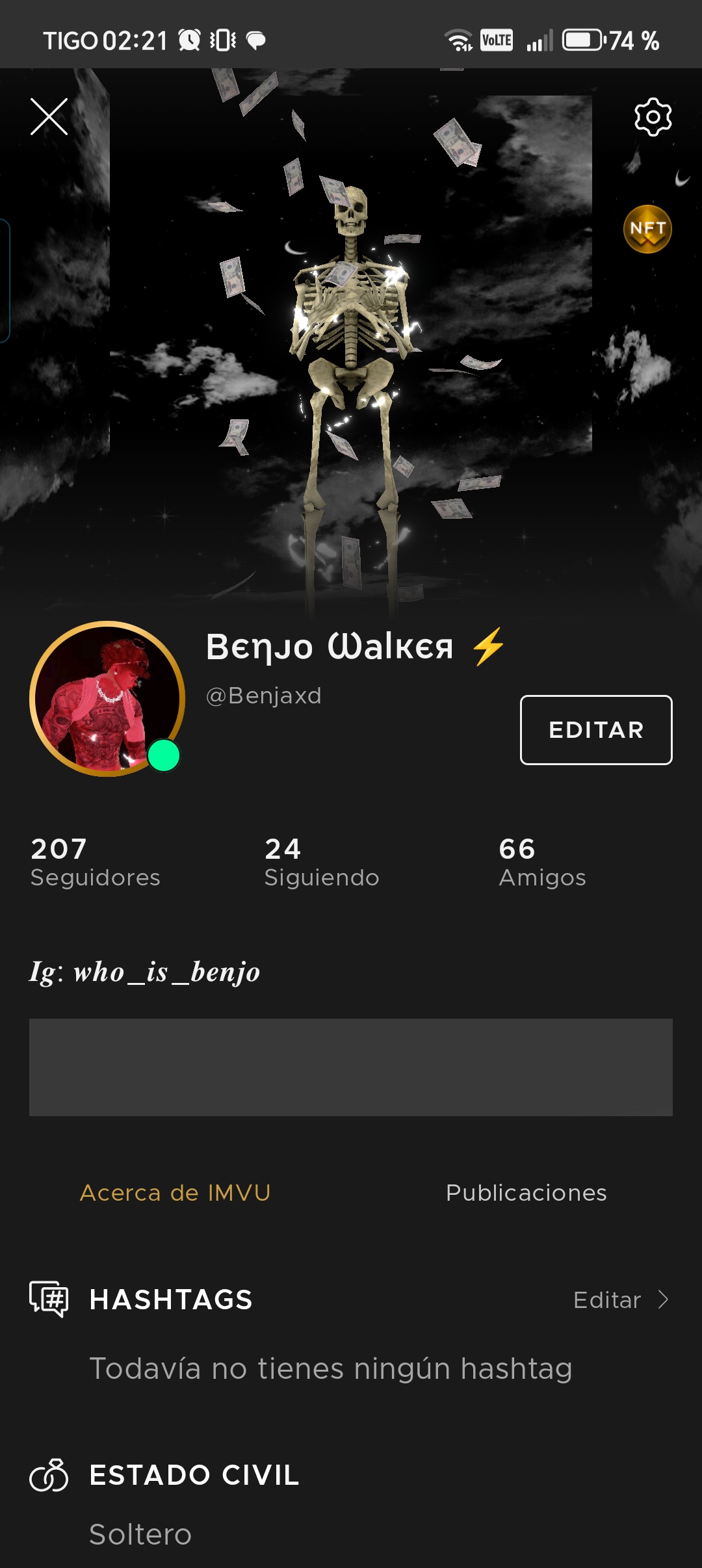Open the 66 Amigos list
The height and width of the screenshot is (1568, 702).
pos(542,862)
